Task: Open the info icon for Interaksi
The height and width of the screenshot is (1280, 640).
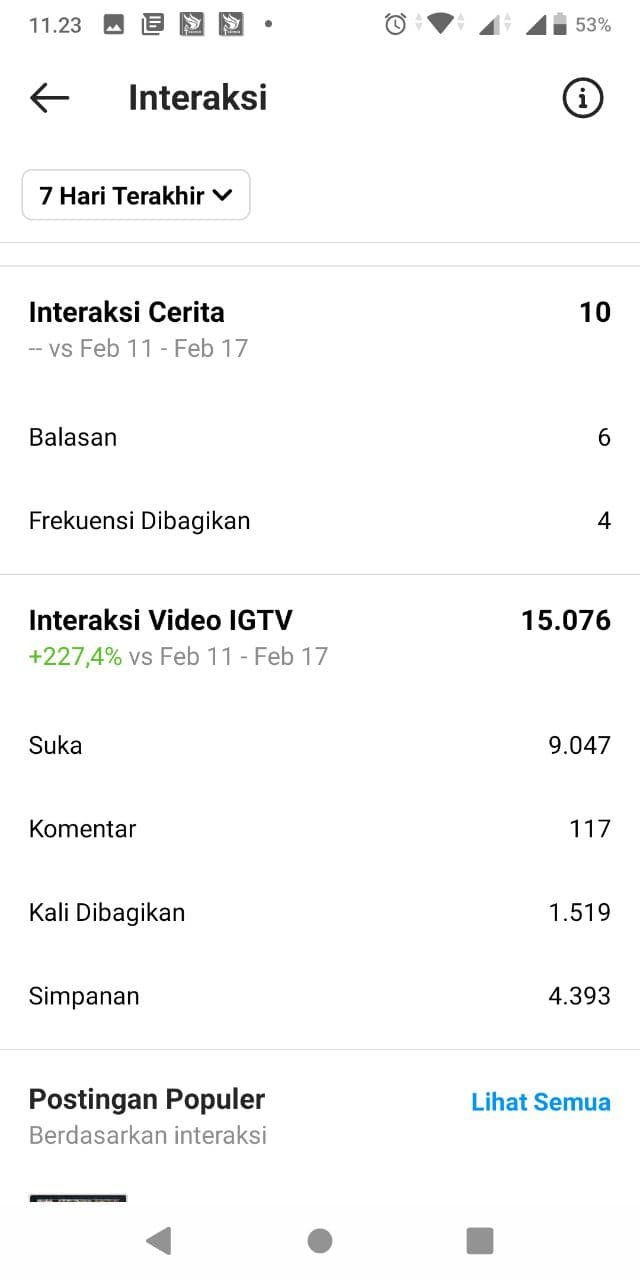Action: click(583, 97)
